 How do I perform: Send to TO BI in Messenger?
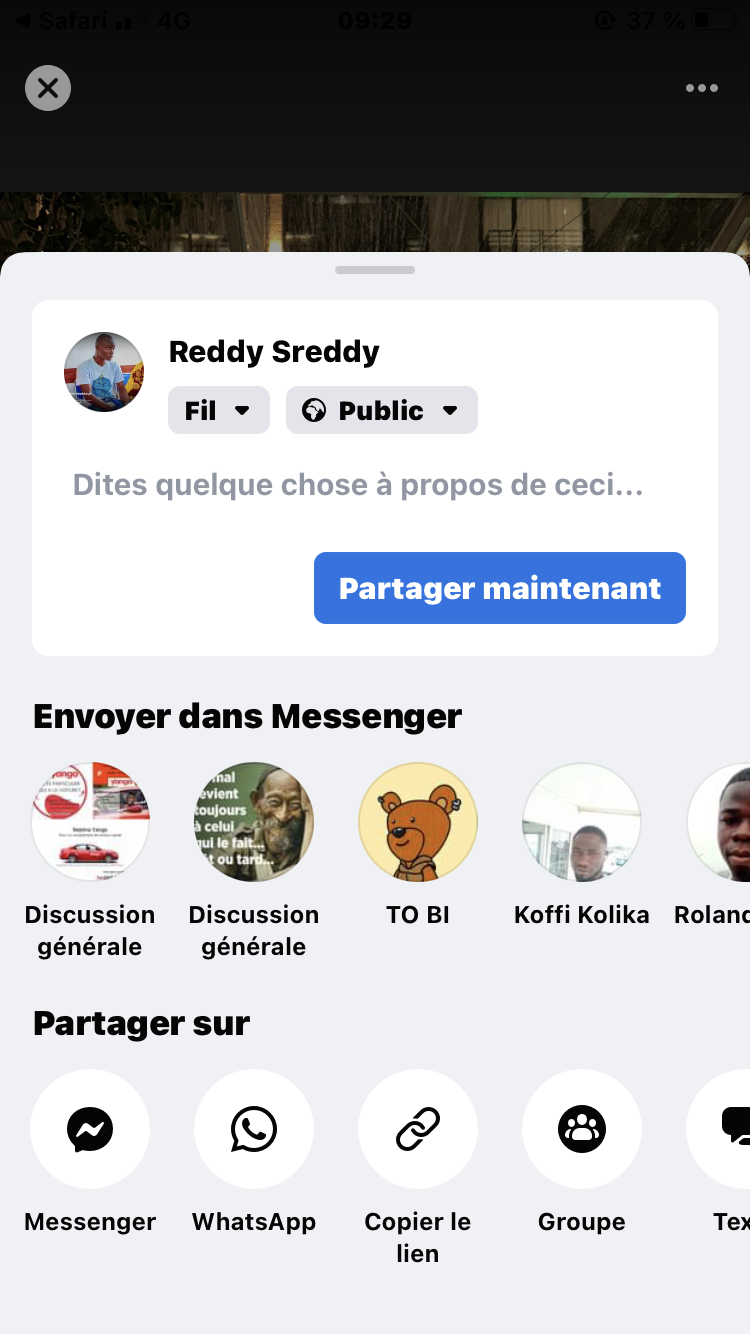(418, 822)
